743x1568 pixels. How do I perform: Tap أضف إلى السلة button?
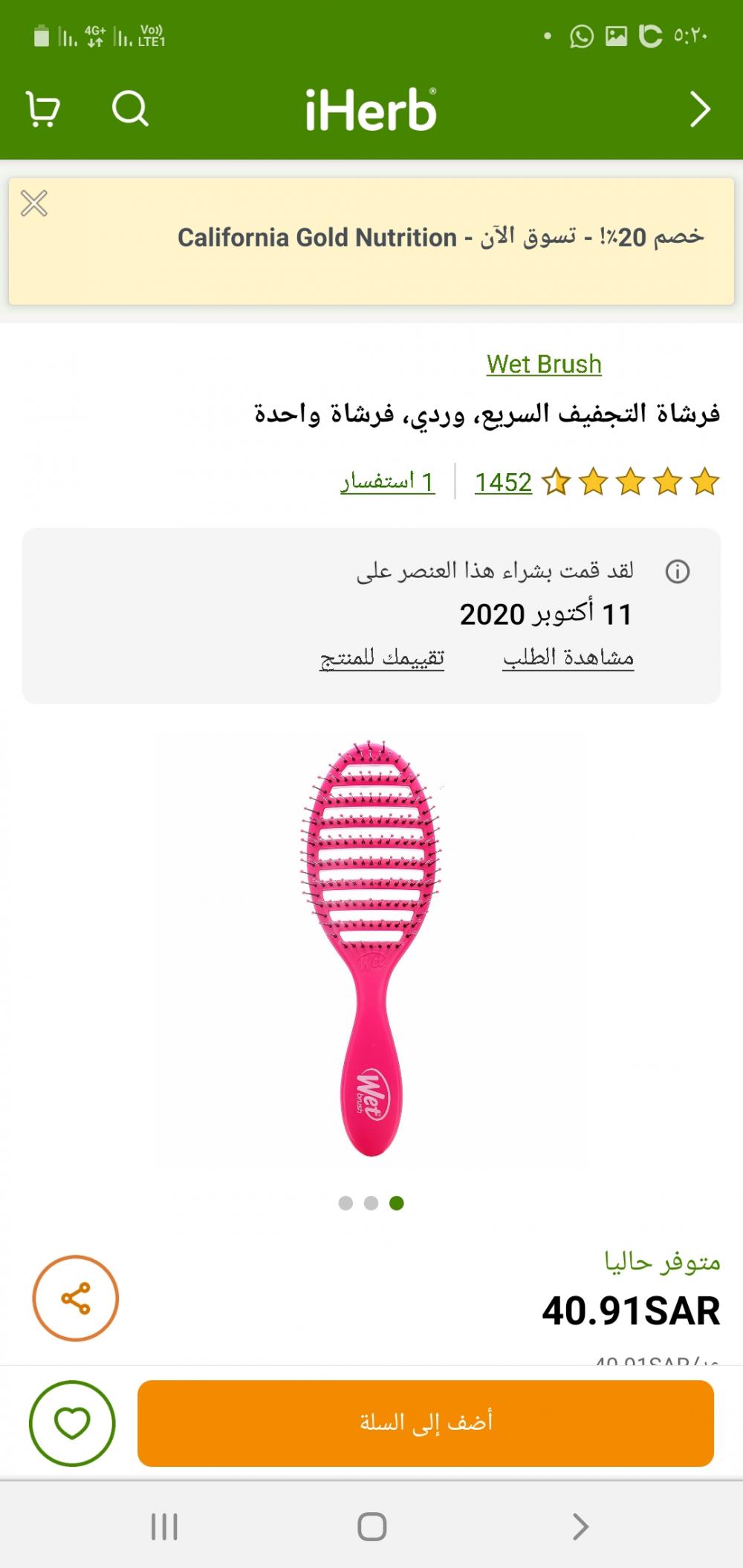click(426, 1423)
